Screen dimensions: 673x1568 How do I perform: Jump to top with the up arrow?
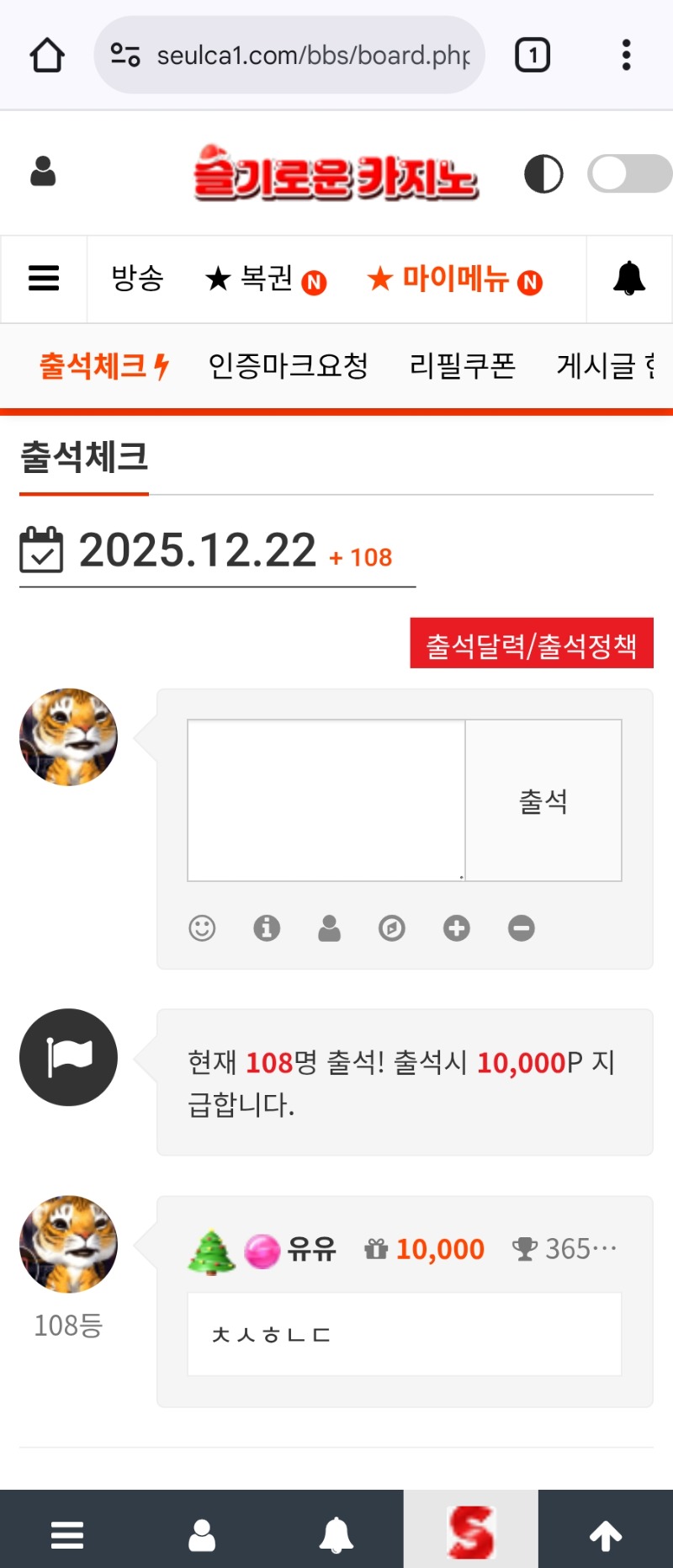606,1536
